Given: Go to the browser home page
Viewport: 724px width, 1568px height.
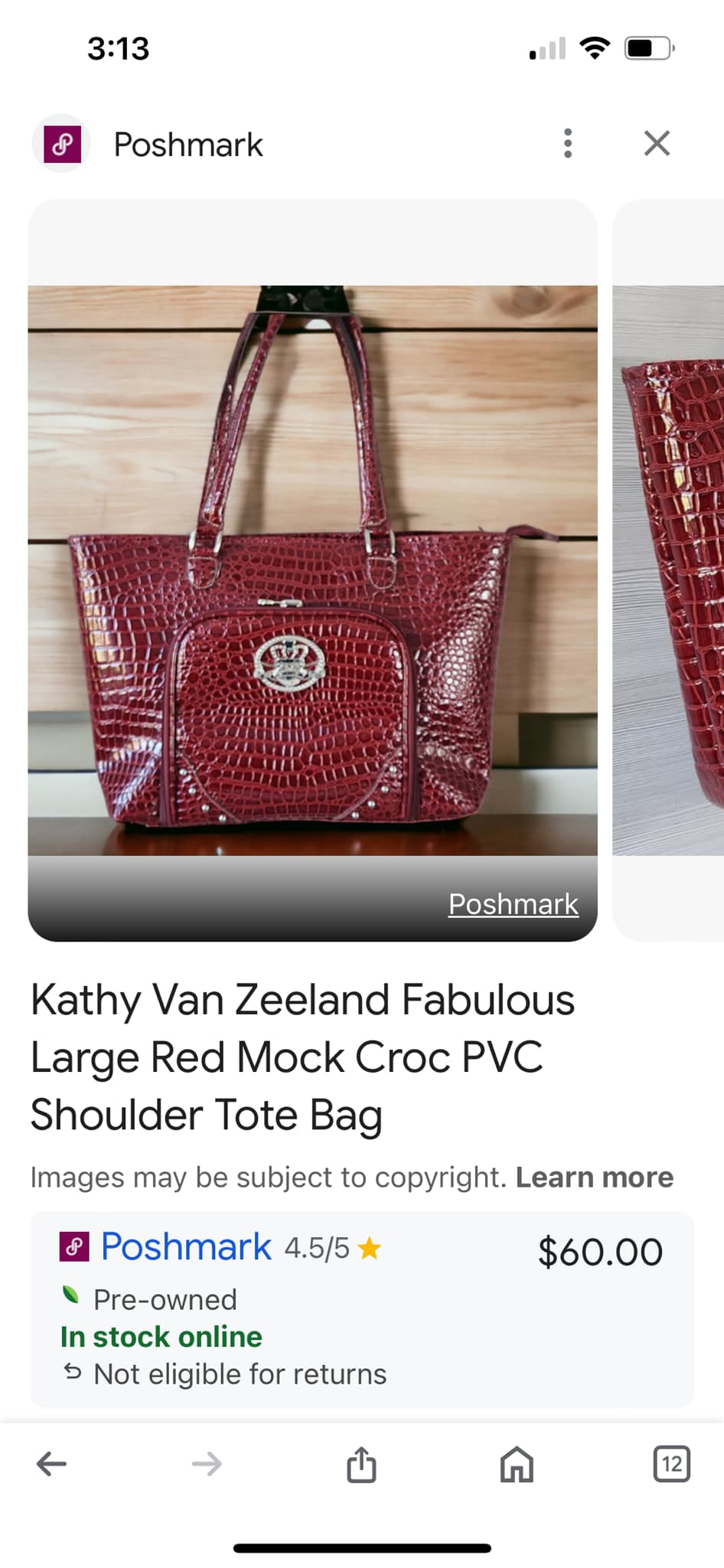Looking at the screenshot, I should tap(517, 1464).
